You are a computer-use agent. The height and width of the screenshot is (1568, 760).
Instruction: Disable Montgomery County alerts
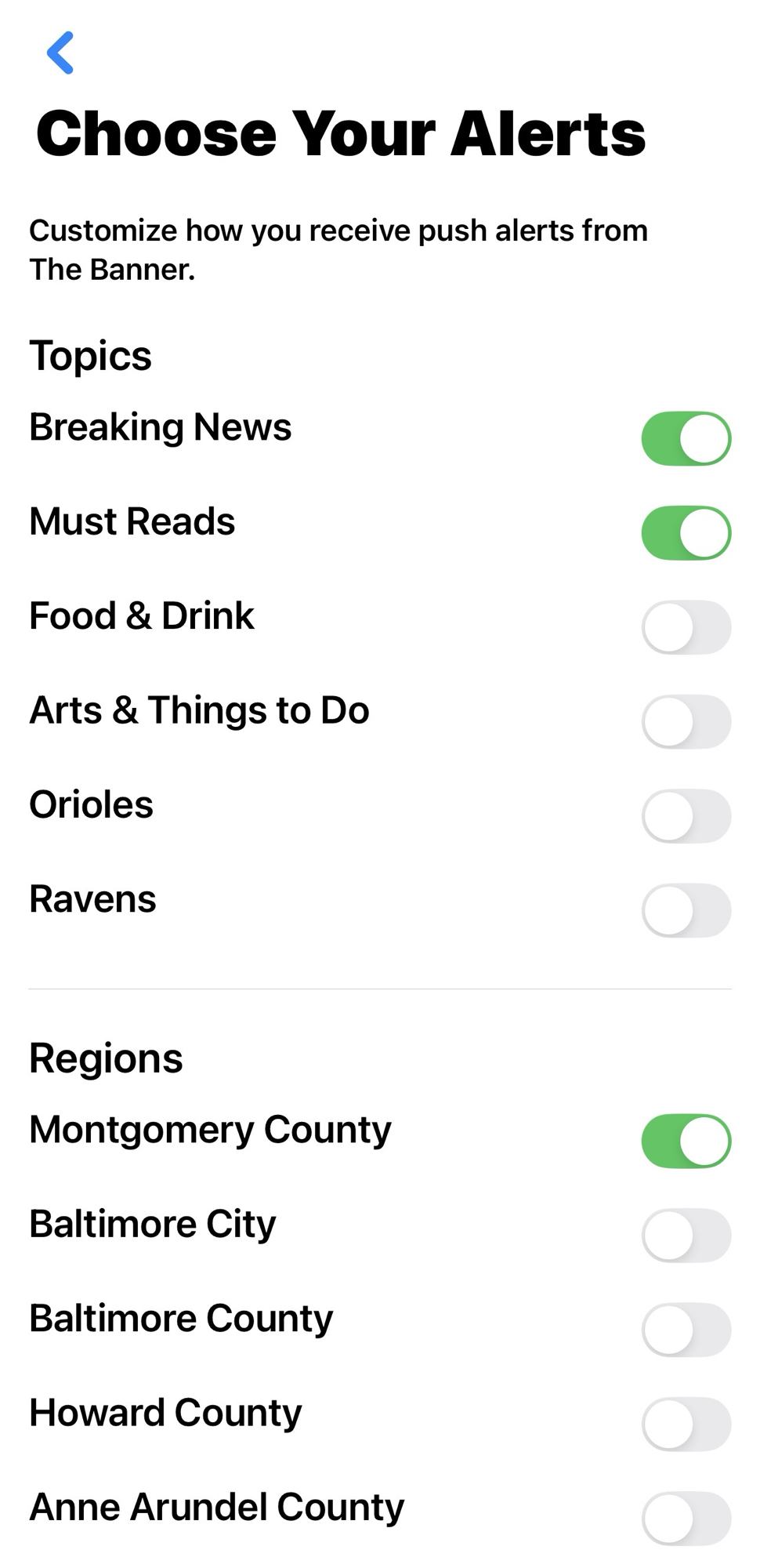(686, 1141)
